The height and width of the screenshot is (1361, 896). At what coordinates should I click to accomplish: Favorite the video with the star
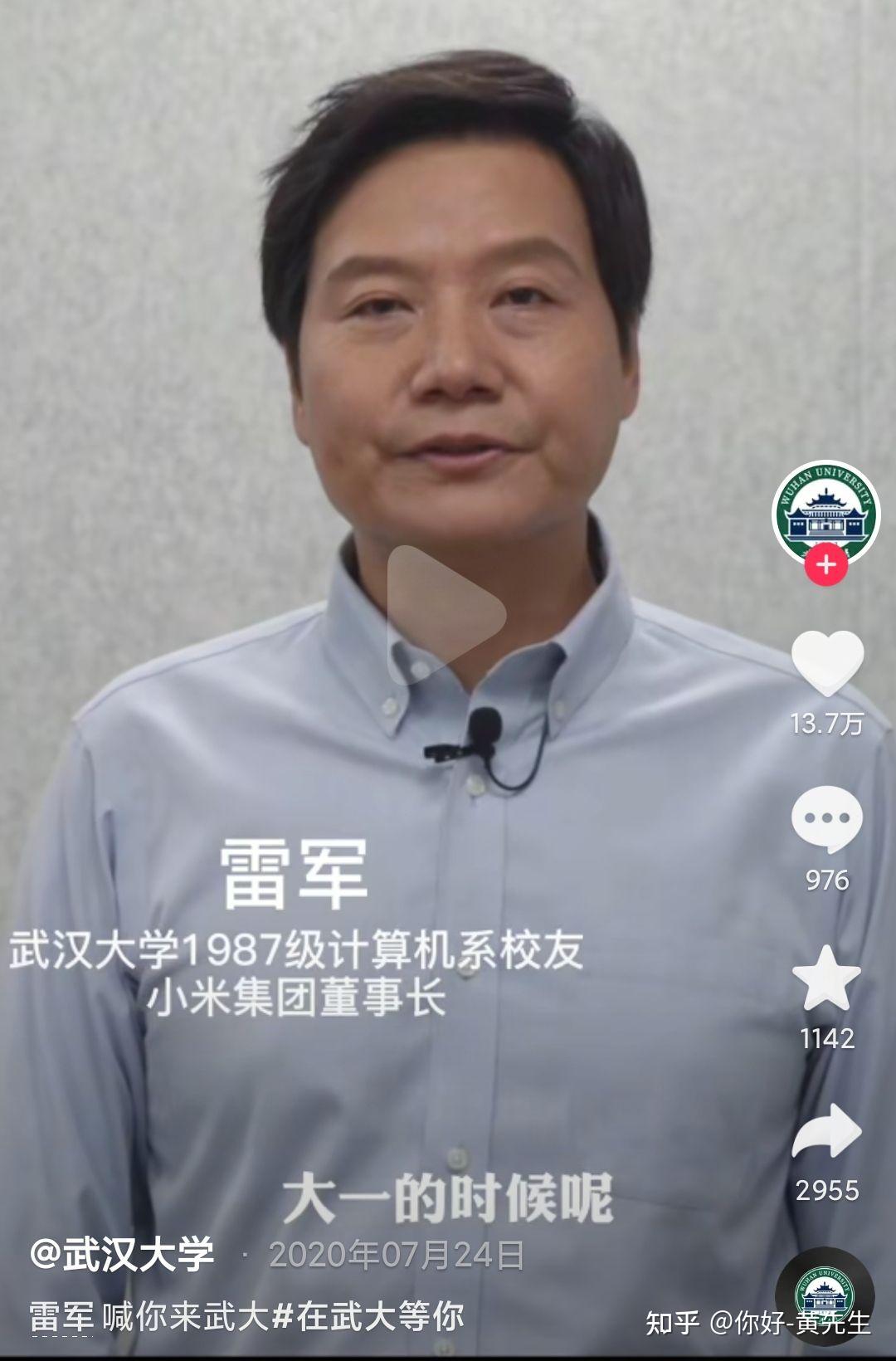coord(826,978)
